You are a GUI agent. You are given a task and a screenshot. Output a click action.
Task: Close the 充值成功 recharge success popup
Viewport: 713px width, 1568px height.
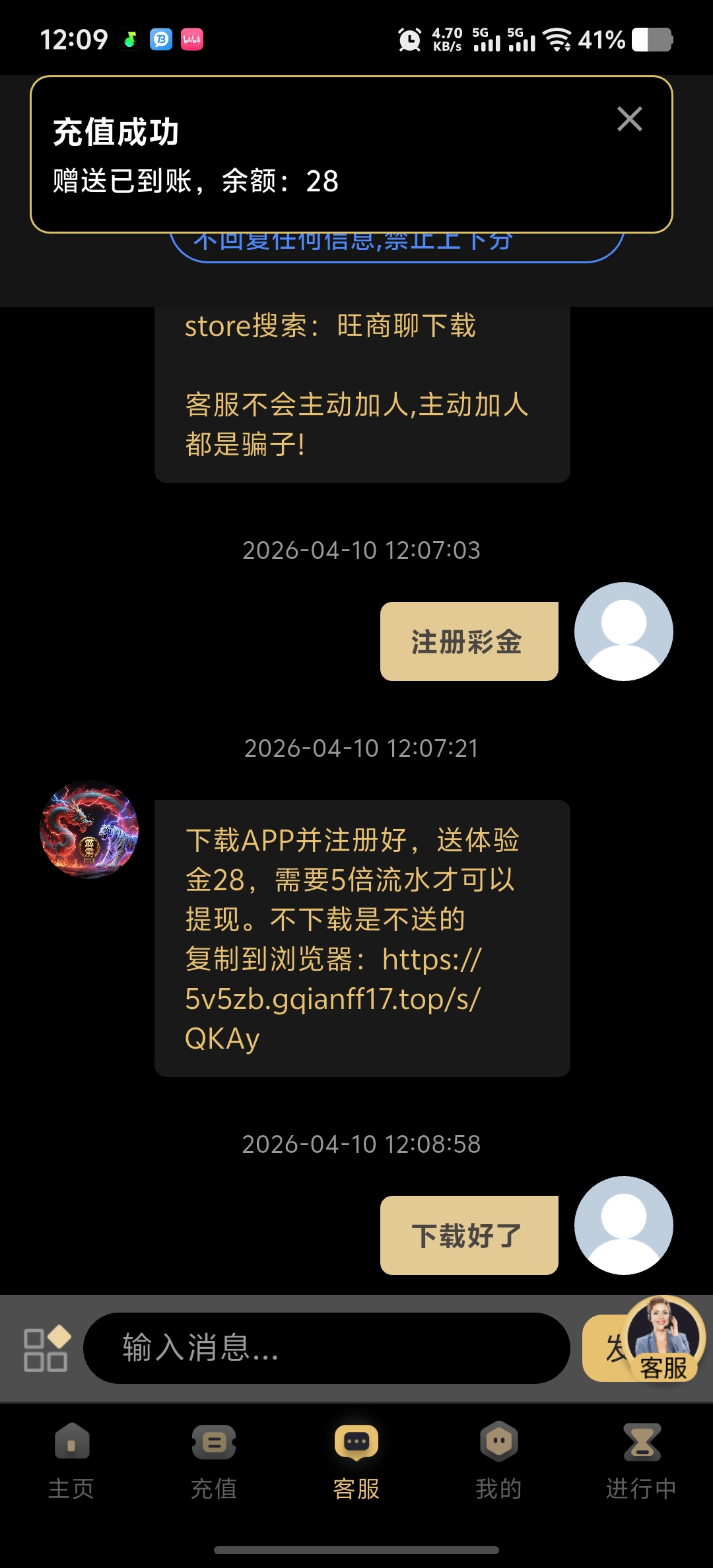click(x=630, y=119)
